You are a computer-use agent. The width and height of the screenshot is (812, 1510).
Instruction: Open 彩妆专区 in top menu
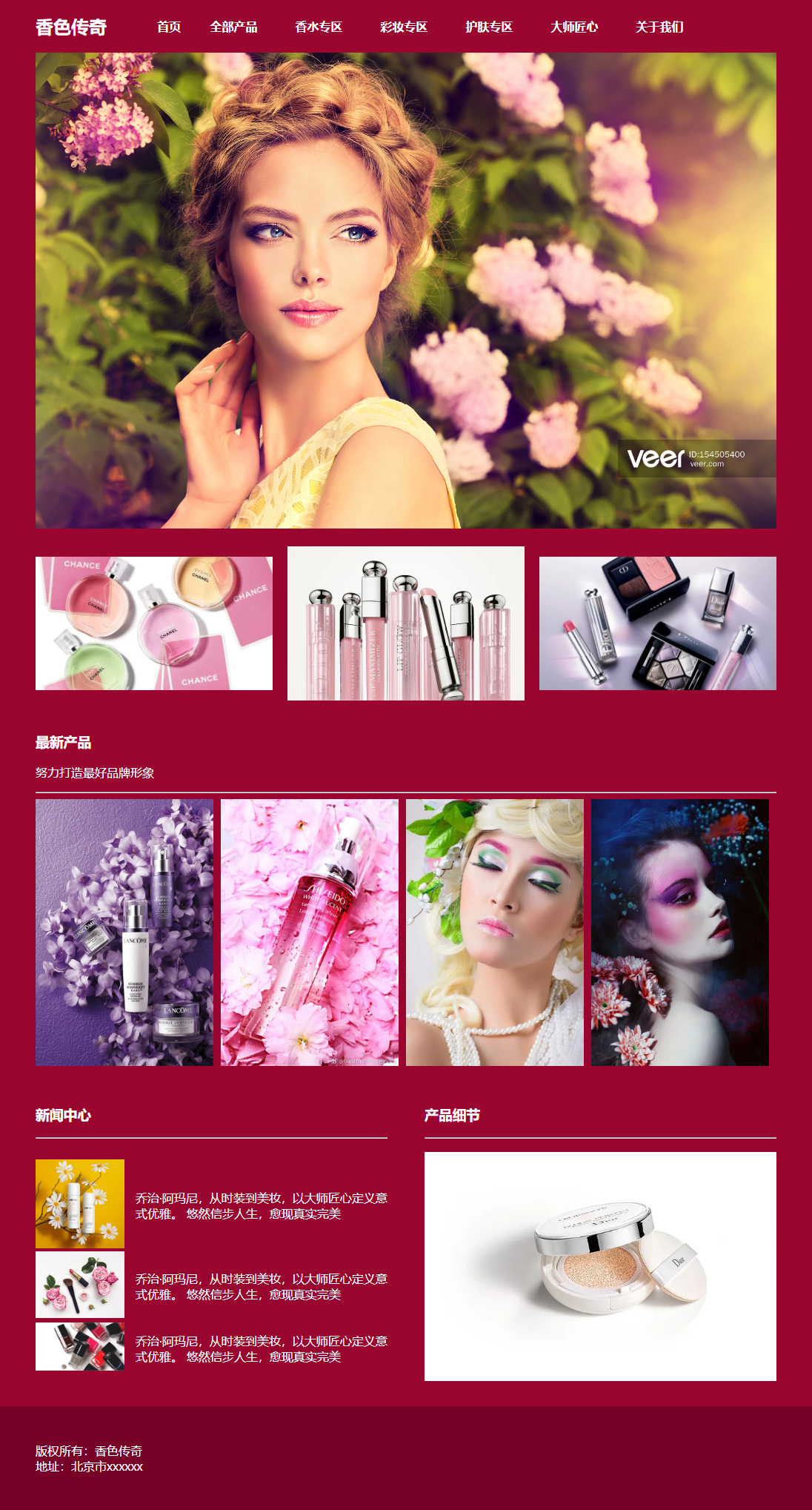(x=404, y=27)
